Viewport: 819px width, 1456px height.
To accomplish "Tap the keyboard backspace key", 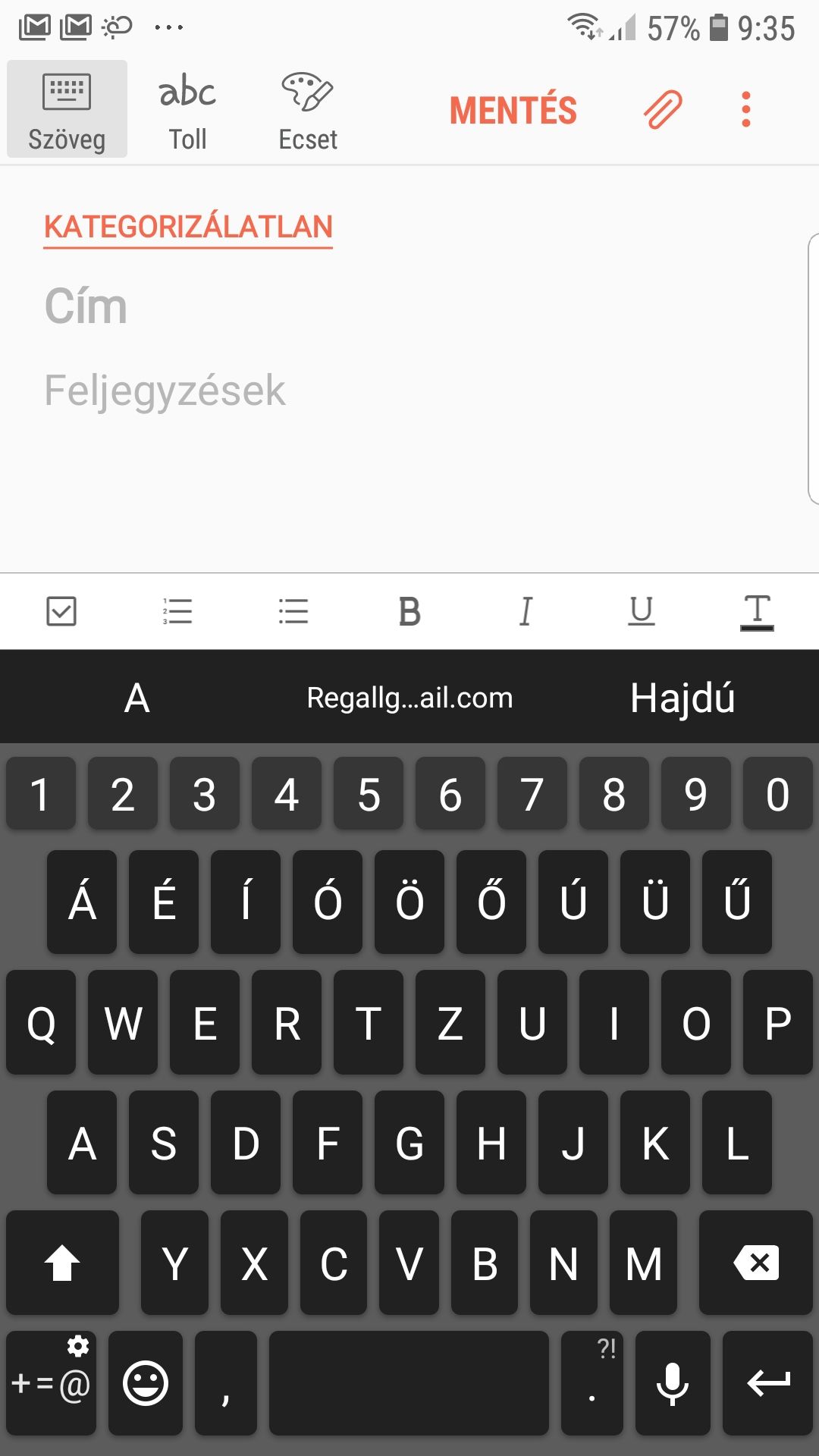I will point(756,1263).
